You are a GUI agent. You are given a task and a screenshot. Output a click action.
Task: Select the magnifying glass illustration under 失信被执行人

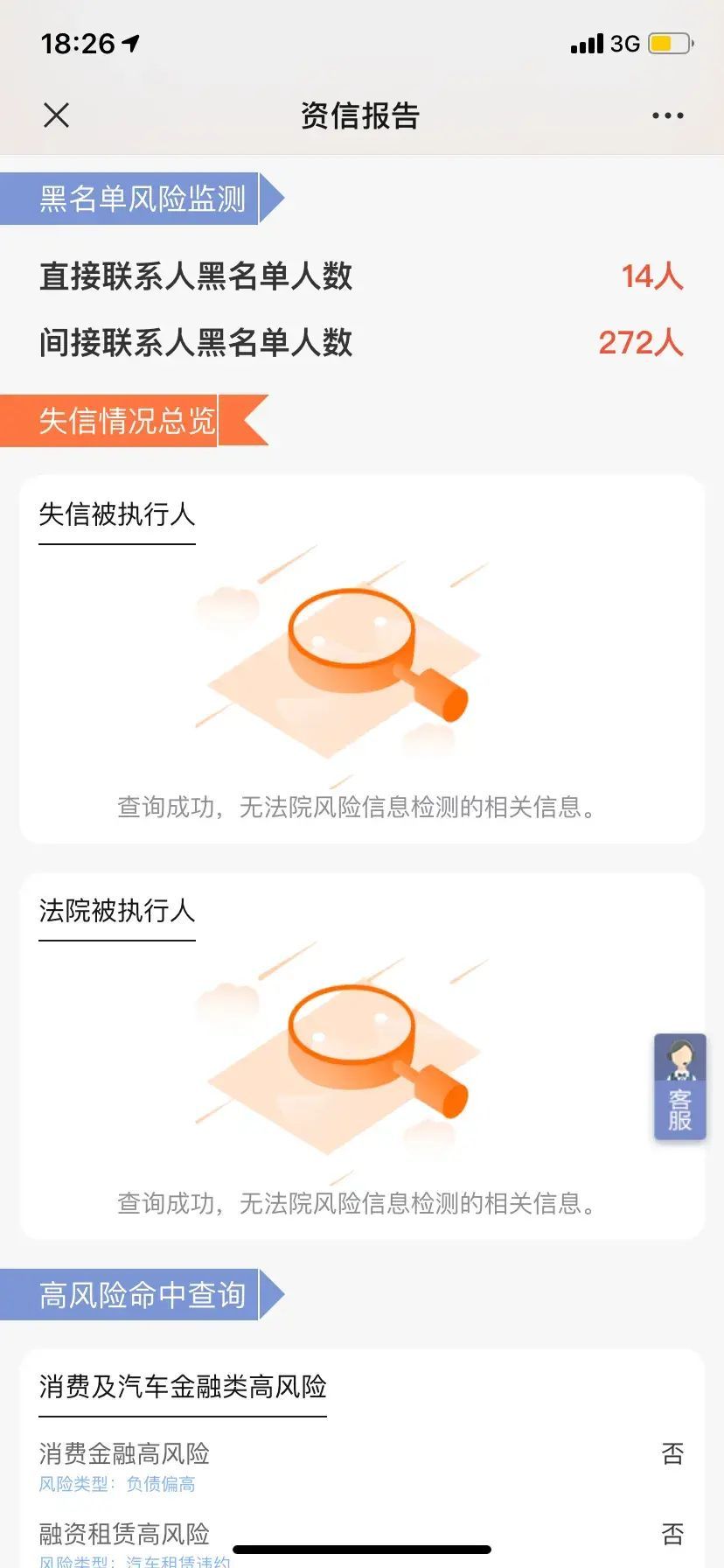tap(350, 656)
